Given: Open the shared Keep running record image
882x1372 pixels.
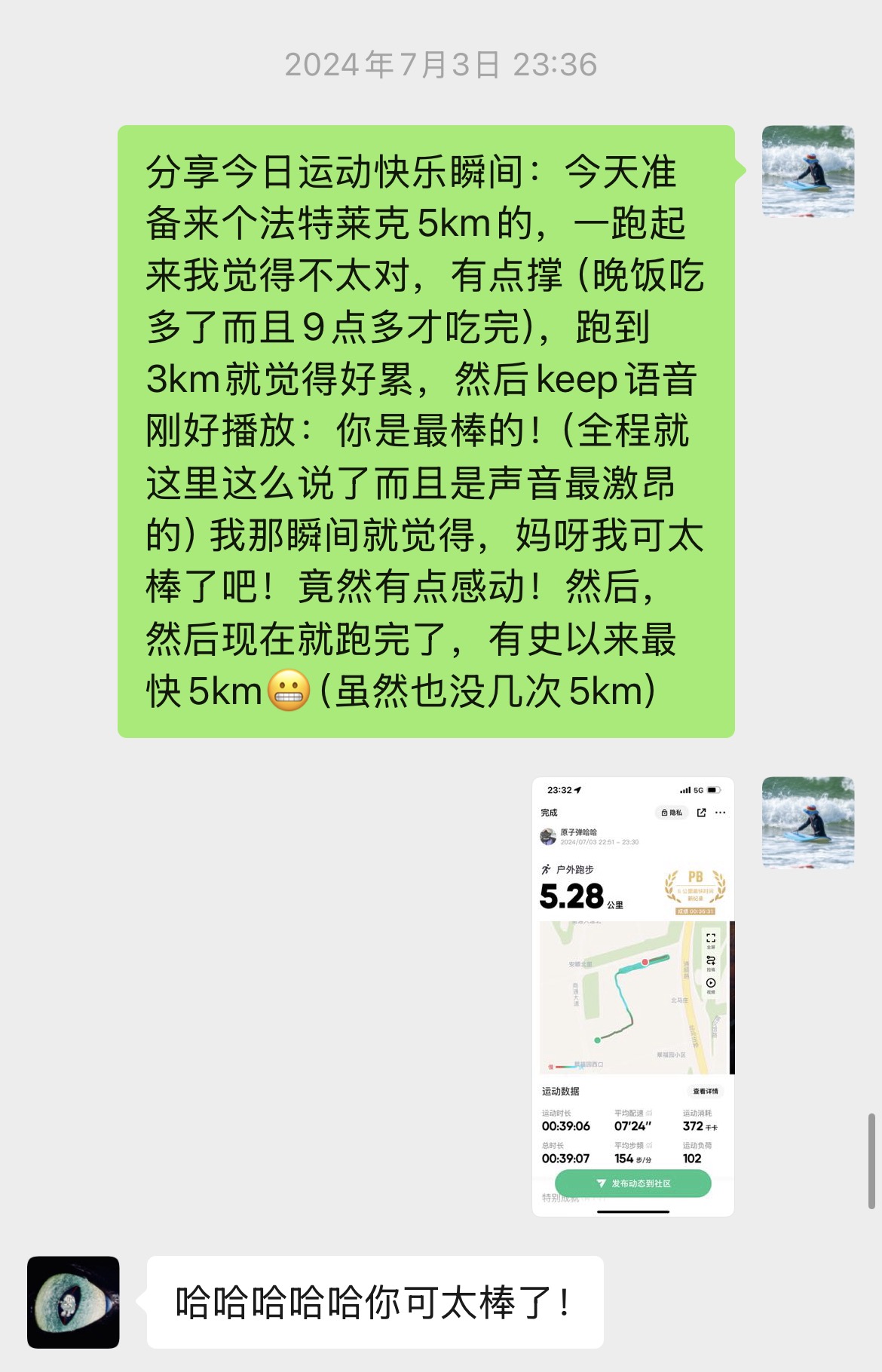Looking at the screenshot, I should coord(632,995).
